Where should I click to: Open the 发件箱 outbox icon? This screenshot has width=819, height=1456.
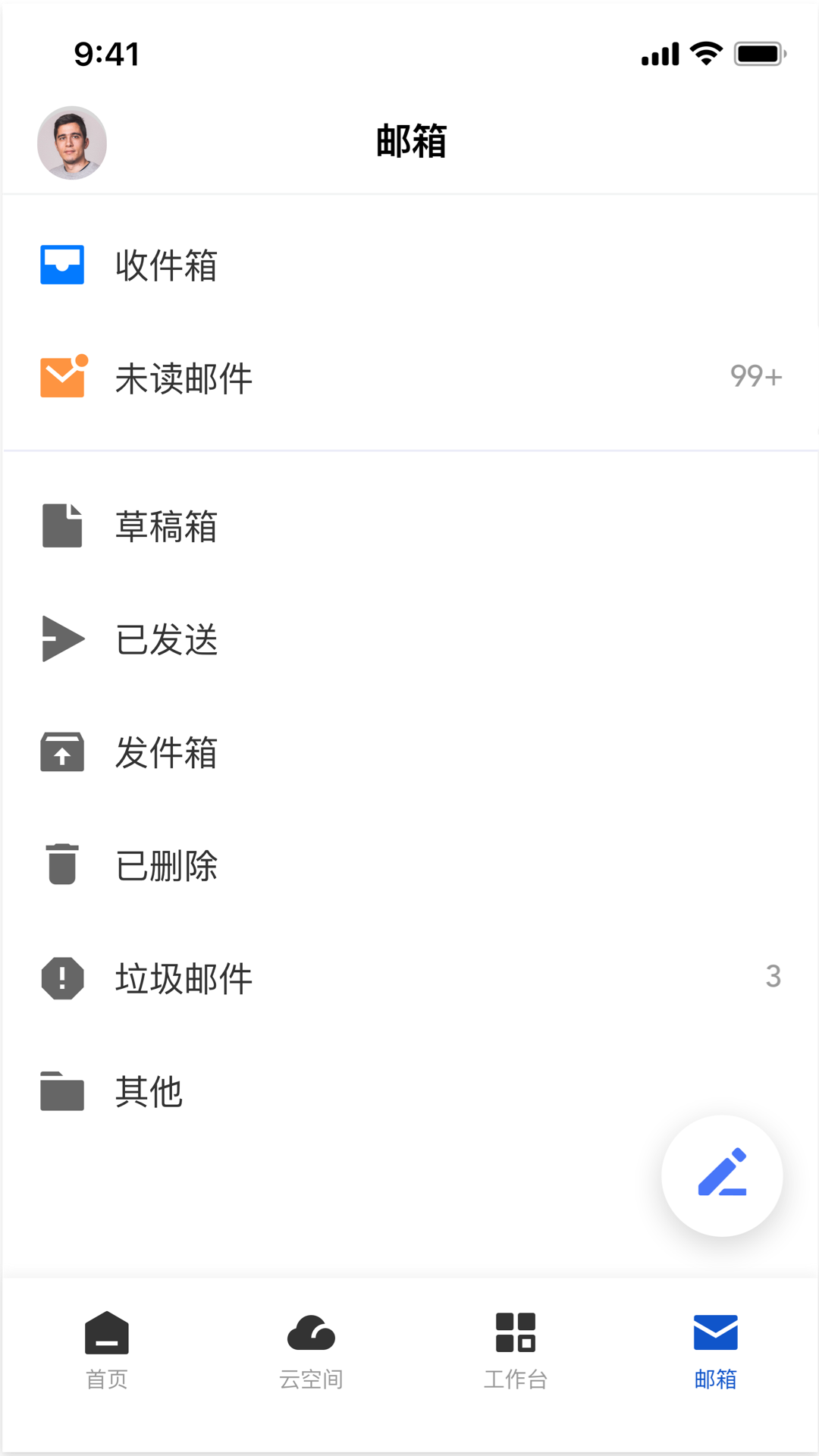tap(61, 752)
